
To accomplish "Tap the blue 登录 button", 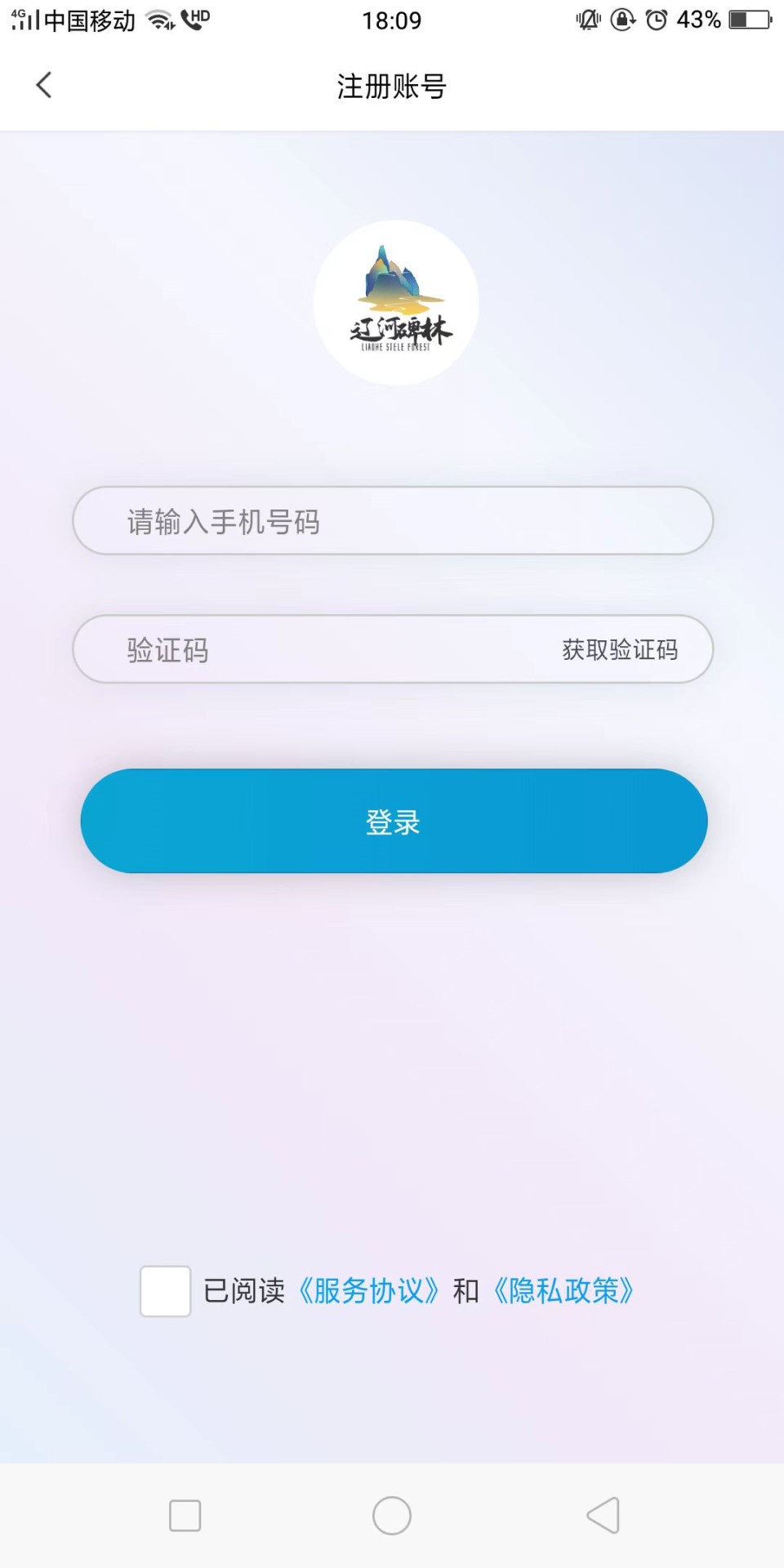I will click(394, 821).
